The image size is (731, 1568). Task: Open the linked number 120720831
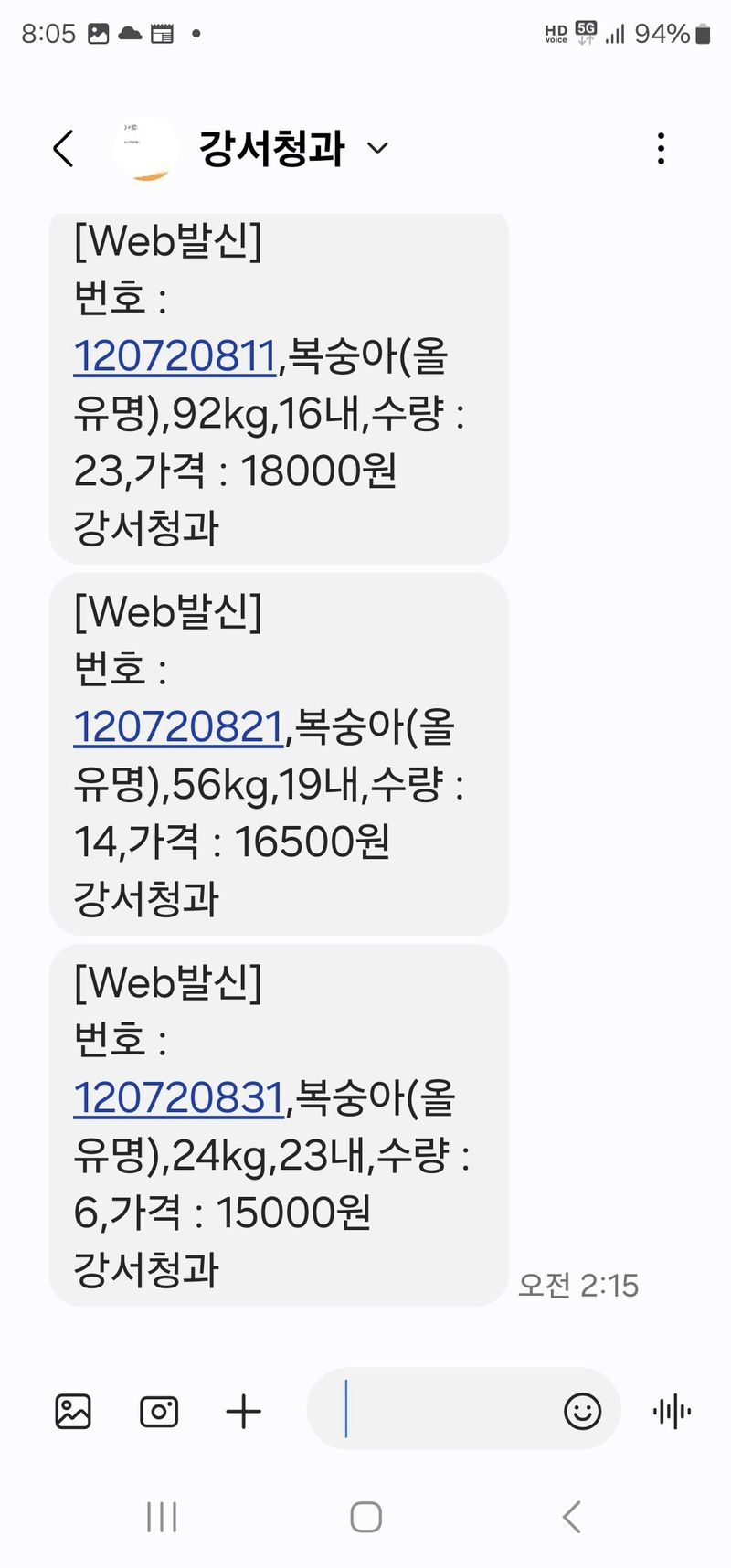click(x=178, y=1097)
